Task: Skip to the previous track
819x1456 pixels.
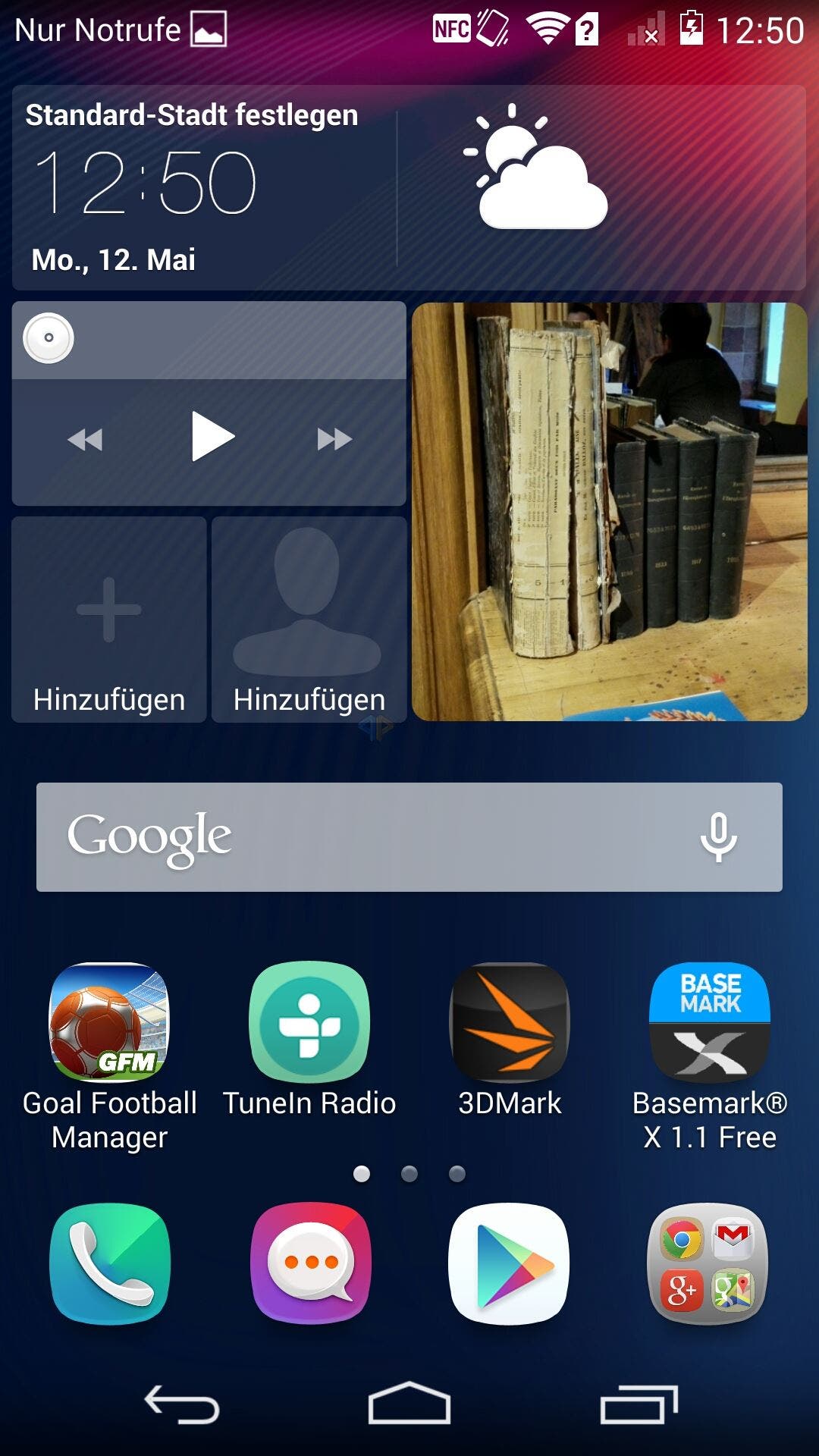Action: pyautogui.click(x=85, y=439)
